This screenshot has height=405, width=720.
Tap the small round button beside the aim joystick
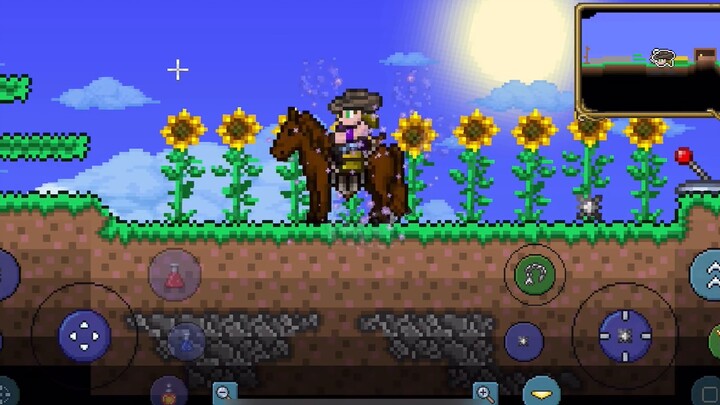point(524,341)
